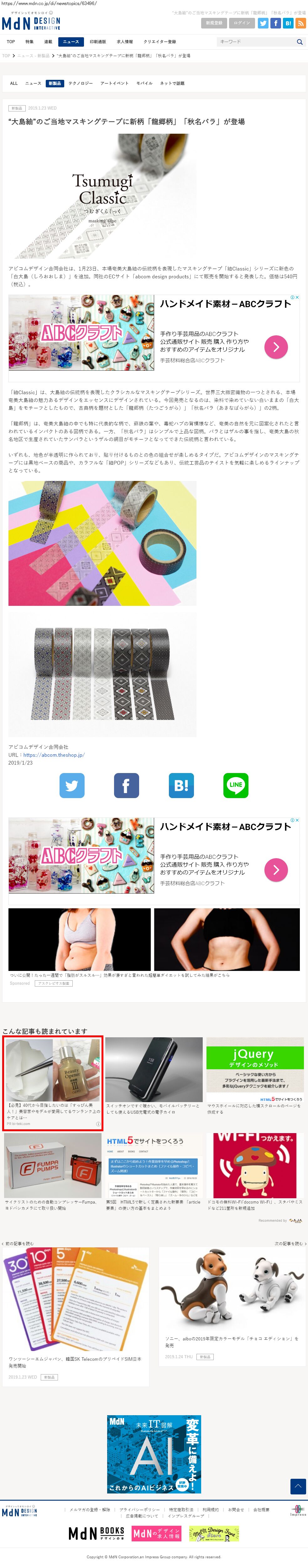Open the abcom.theshop.jp URL link
Viewport: 308px width, 1568px height.
pos(54,755)
